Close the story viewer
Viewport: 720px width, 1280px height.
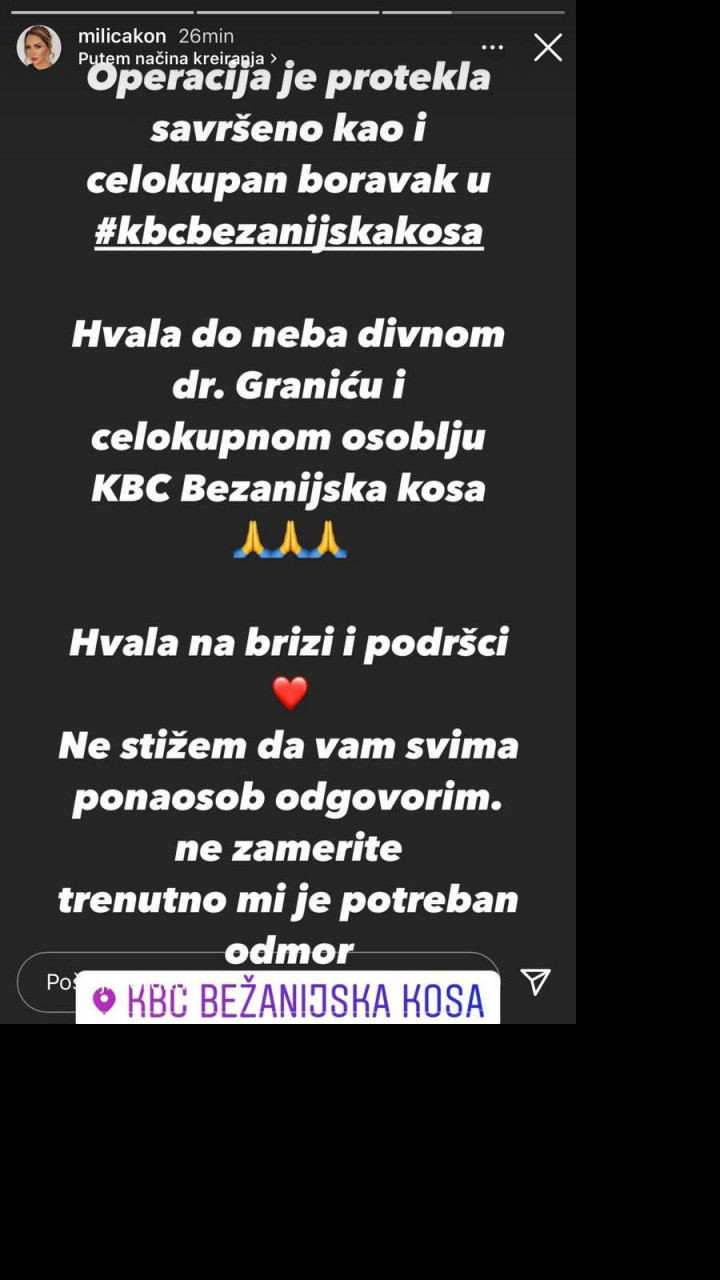(547, 47)
